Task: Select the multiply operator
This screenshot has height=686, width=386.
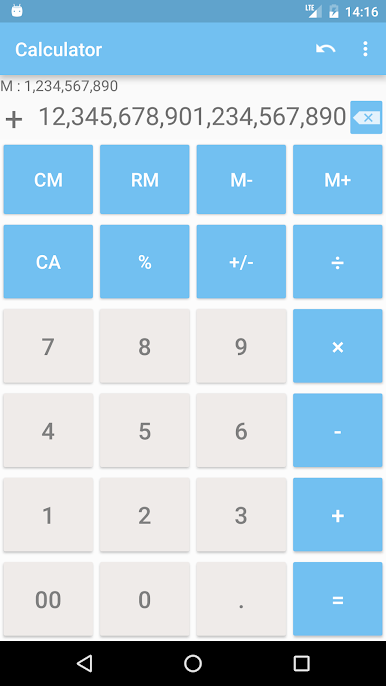Action: (x=338, y=346)
